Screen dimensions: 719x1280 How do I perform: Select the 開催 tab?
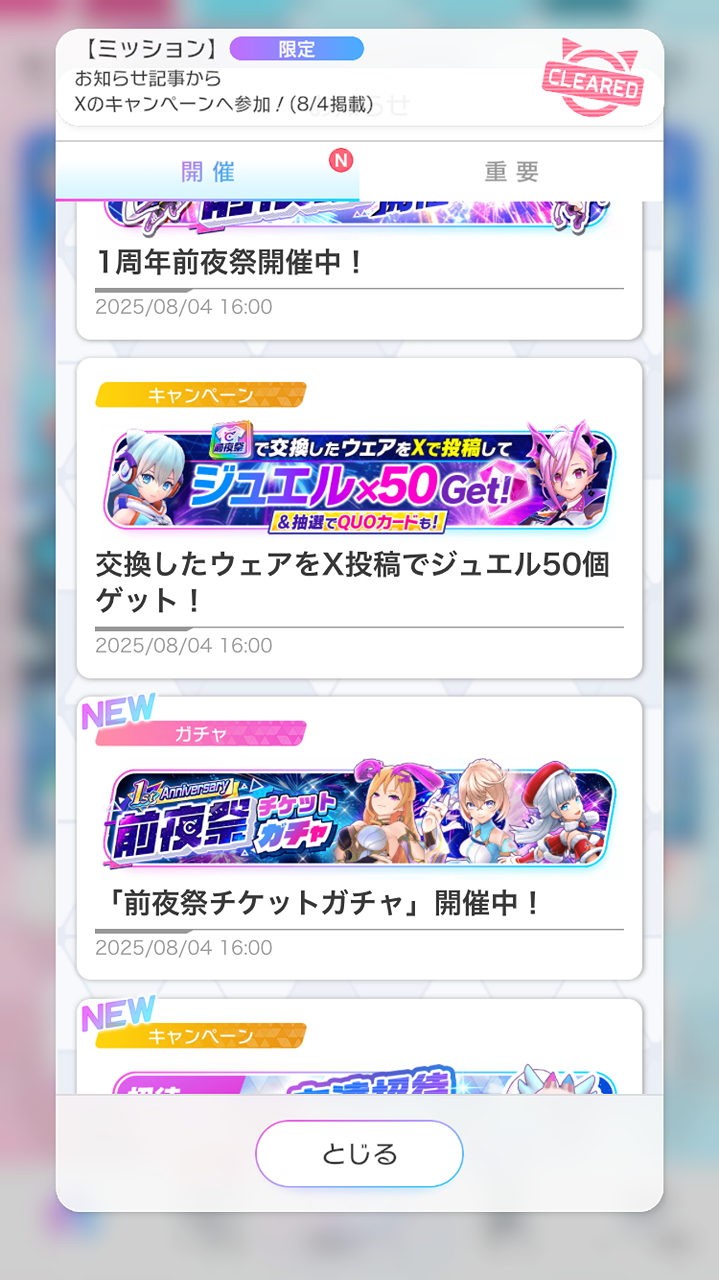click(208, 172)
